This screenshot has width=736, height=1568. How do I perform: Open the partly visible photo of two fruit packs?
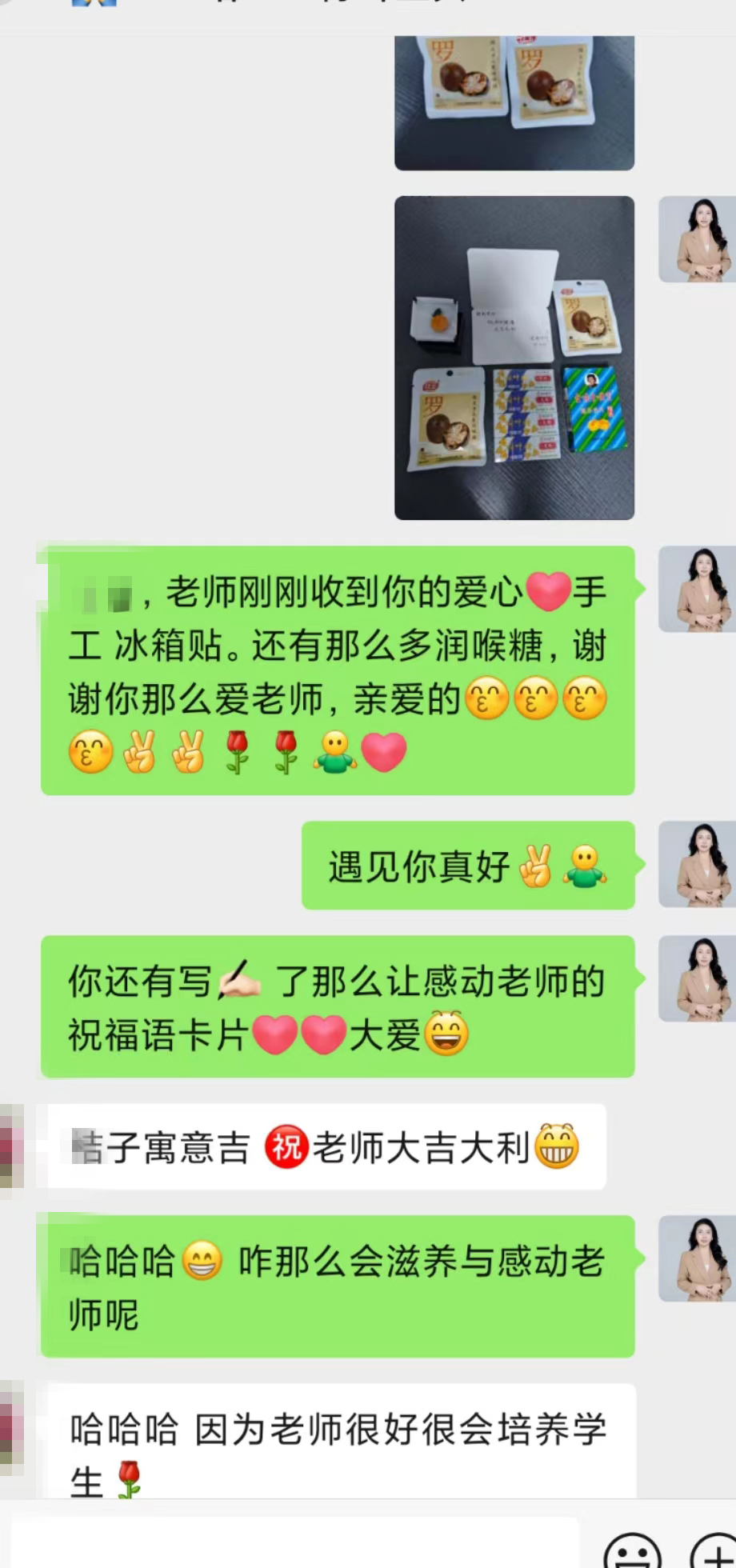pos(514,102)
